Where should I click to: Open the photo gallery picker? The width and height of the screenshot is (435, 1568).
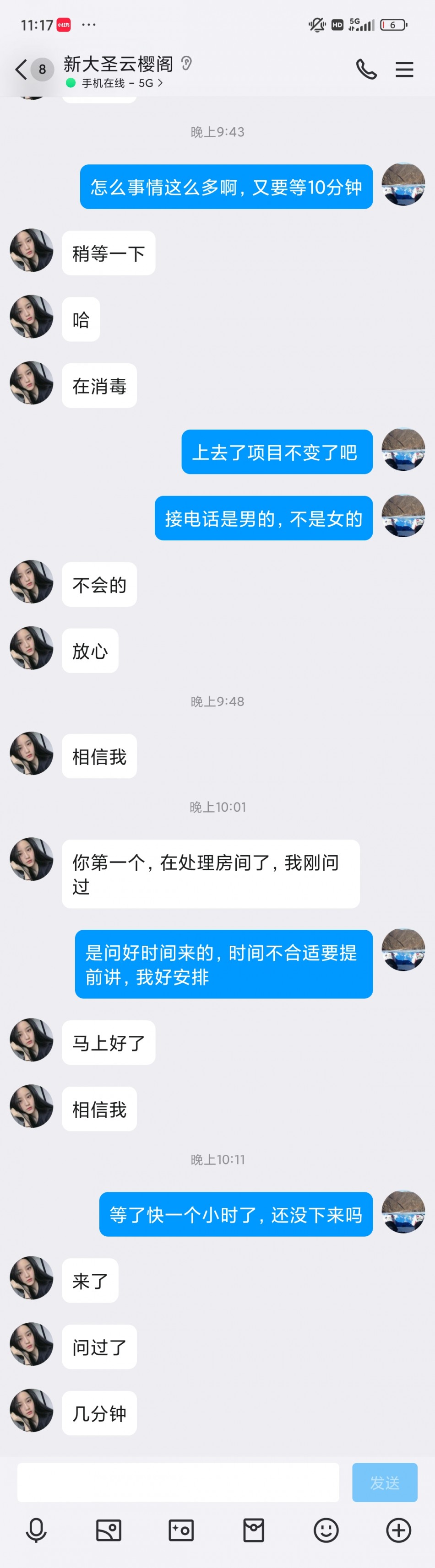(109, 1530)
